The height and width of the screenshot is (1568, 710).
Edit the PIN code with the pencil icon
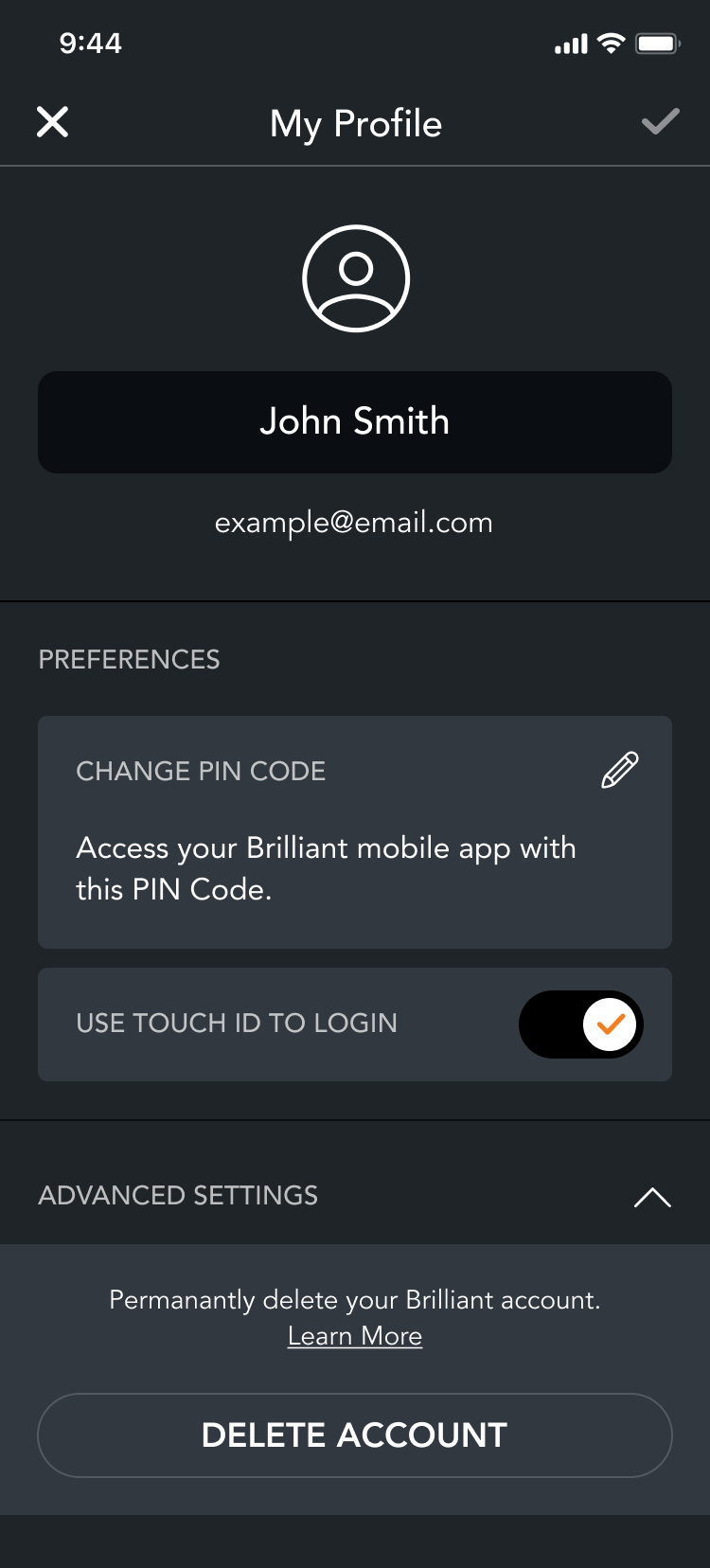[x=620, y=771]
